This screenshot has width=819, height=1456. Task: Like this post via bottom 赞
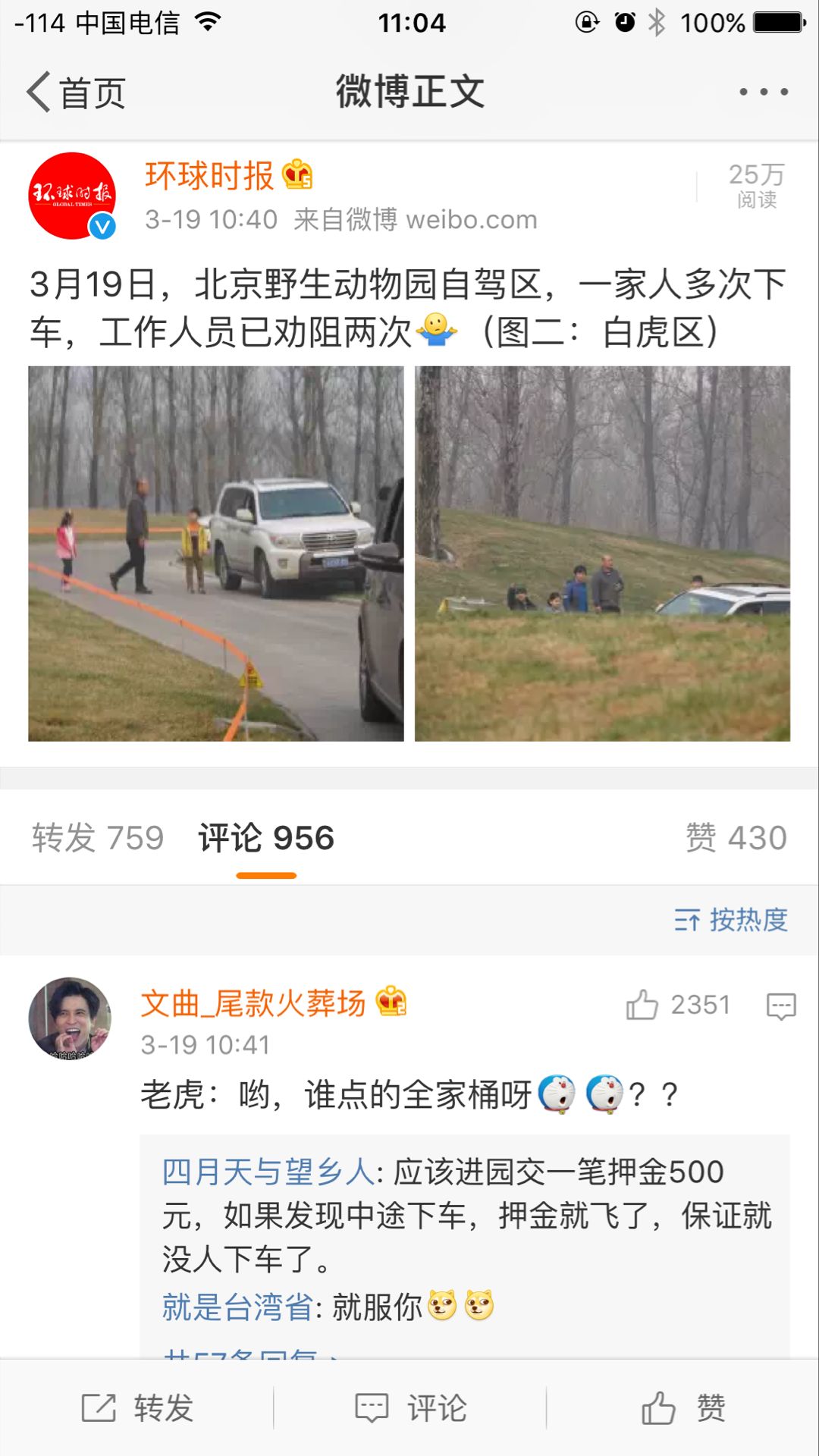pyautogui.click(x=684, y=1408)
